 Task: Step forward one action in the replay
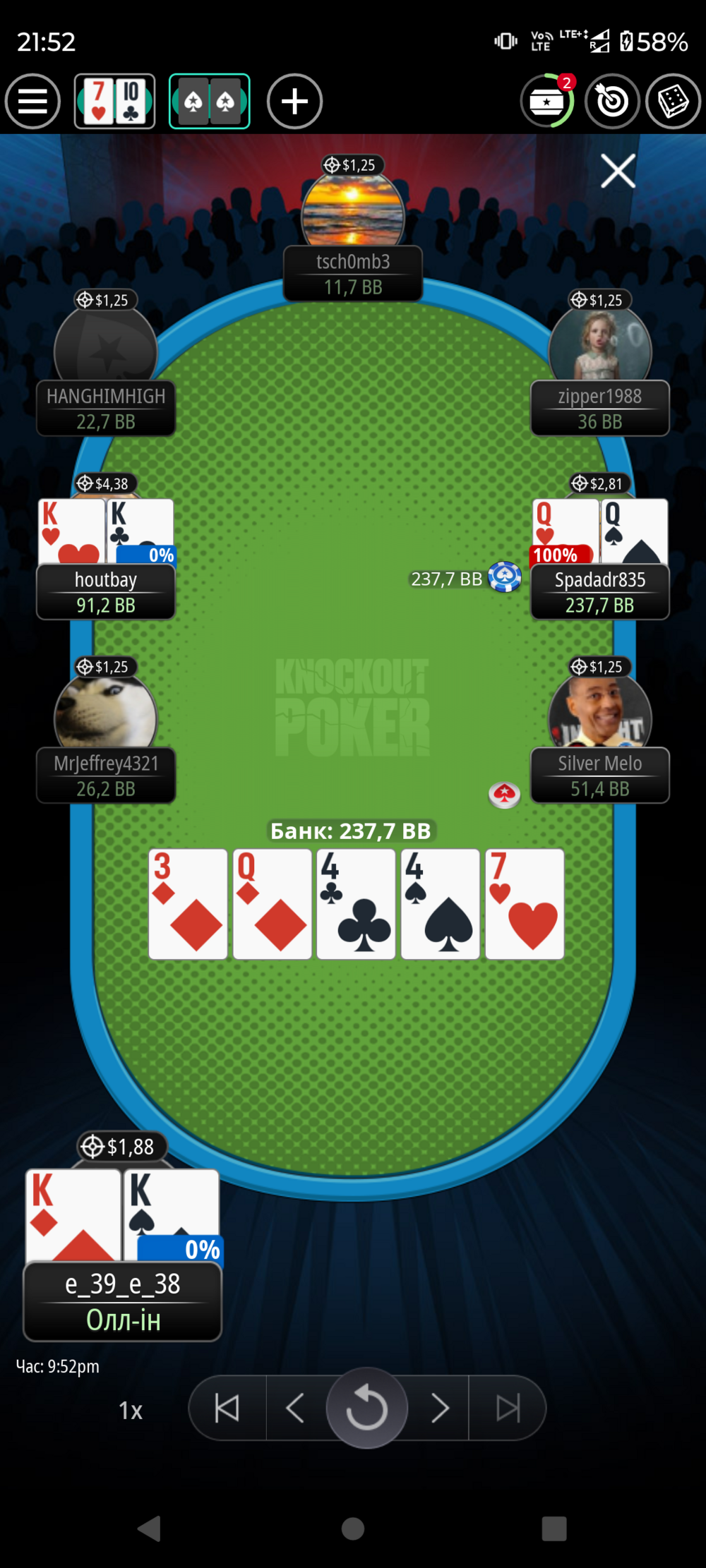click(x=439, y=1409)
